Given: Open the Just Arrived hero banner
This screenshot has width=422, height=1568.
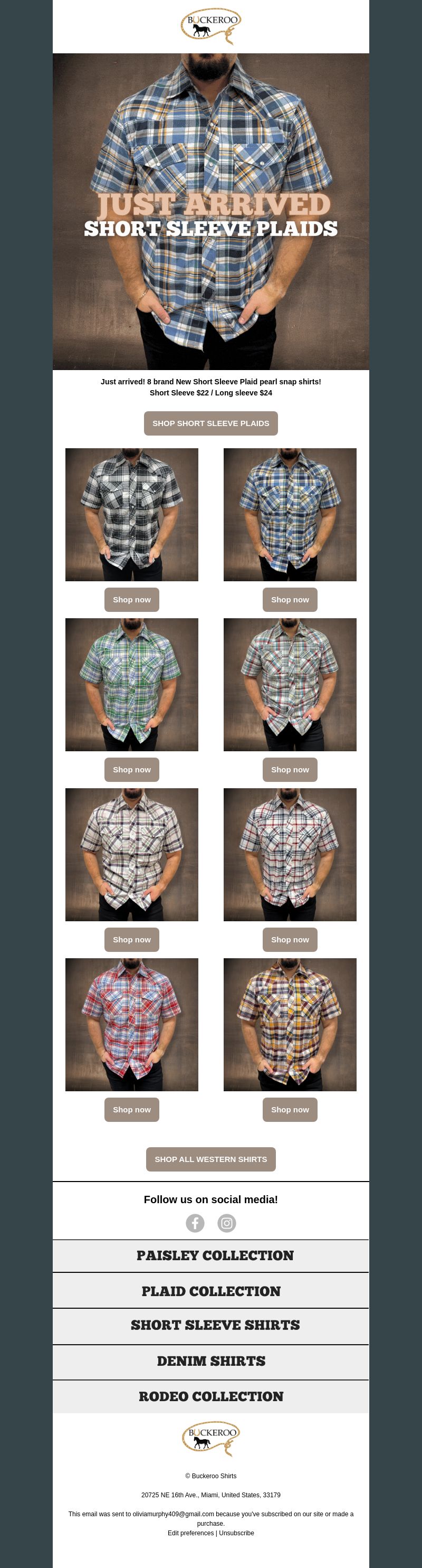Looking at the screenshot, I should 210,211.
